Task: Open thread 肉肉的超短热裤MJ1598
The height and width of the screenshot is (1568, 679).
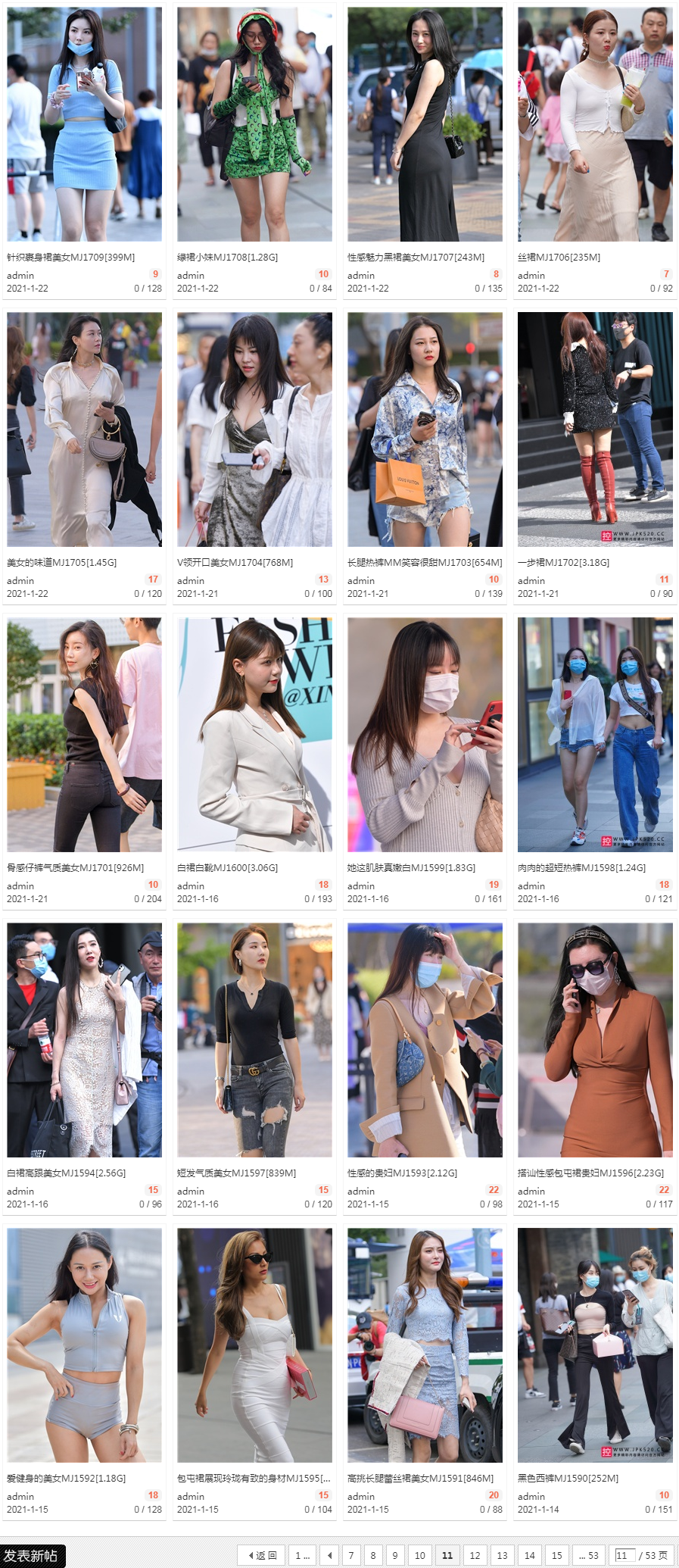Action: pyautogui.click(x=581, y=868)
